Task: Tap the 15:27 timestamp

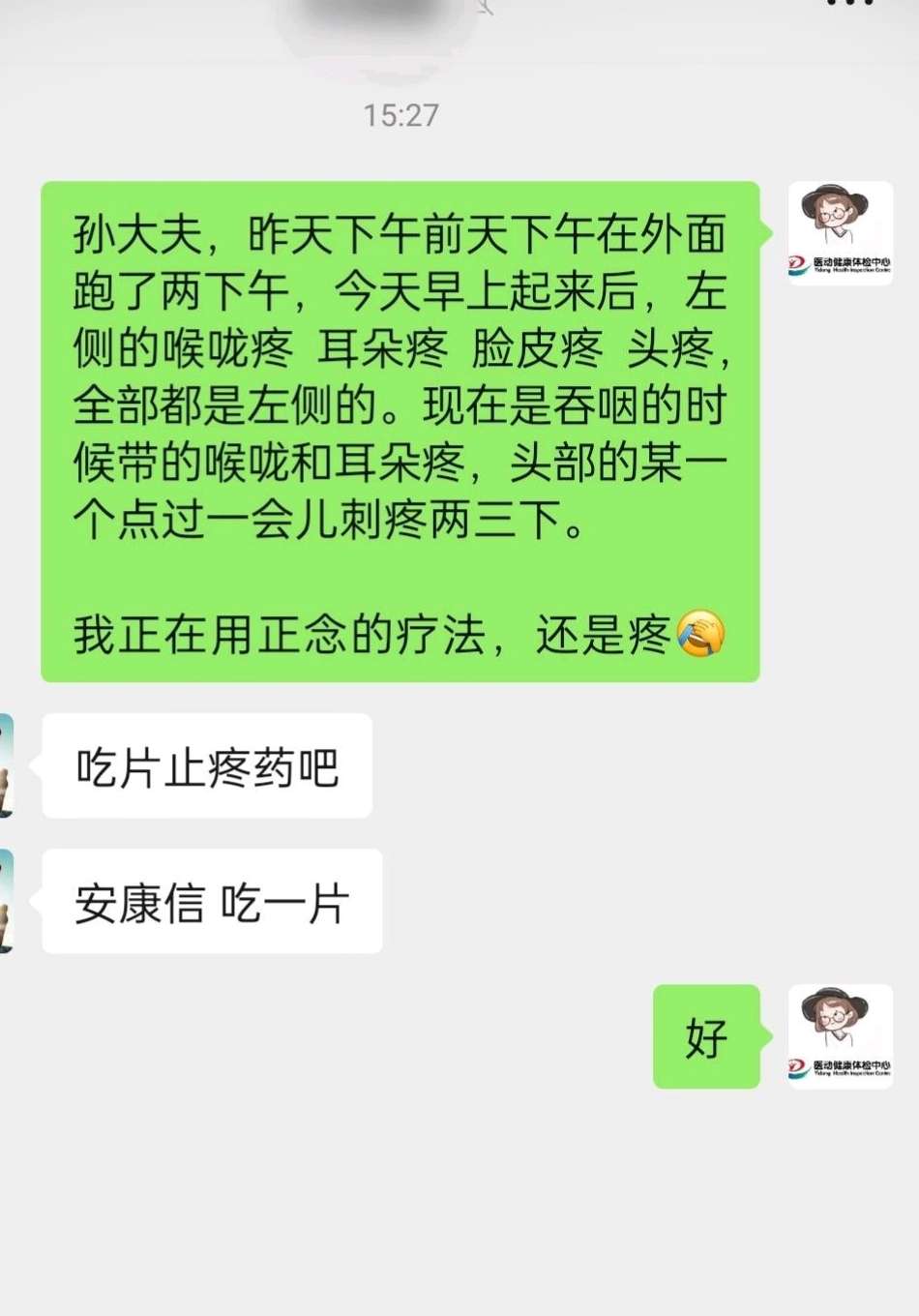Action: pyautogui.click(x=402, y=116)
